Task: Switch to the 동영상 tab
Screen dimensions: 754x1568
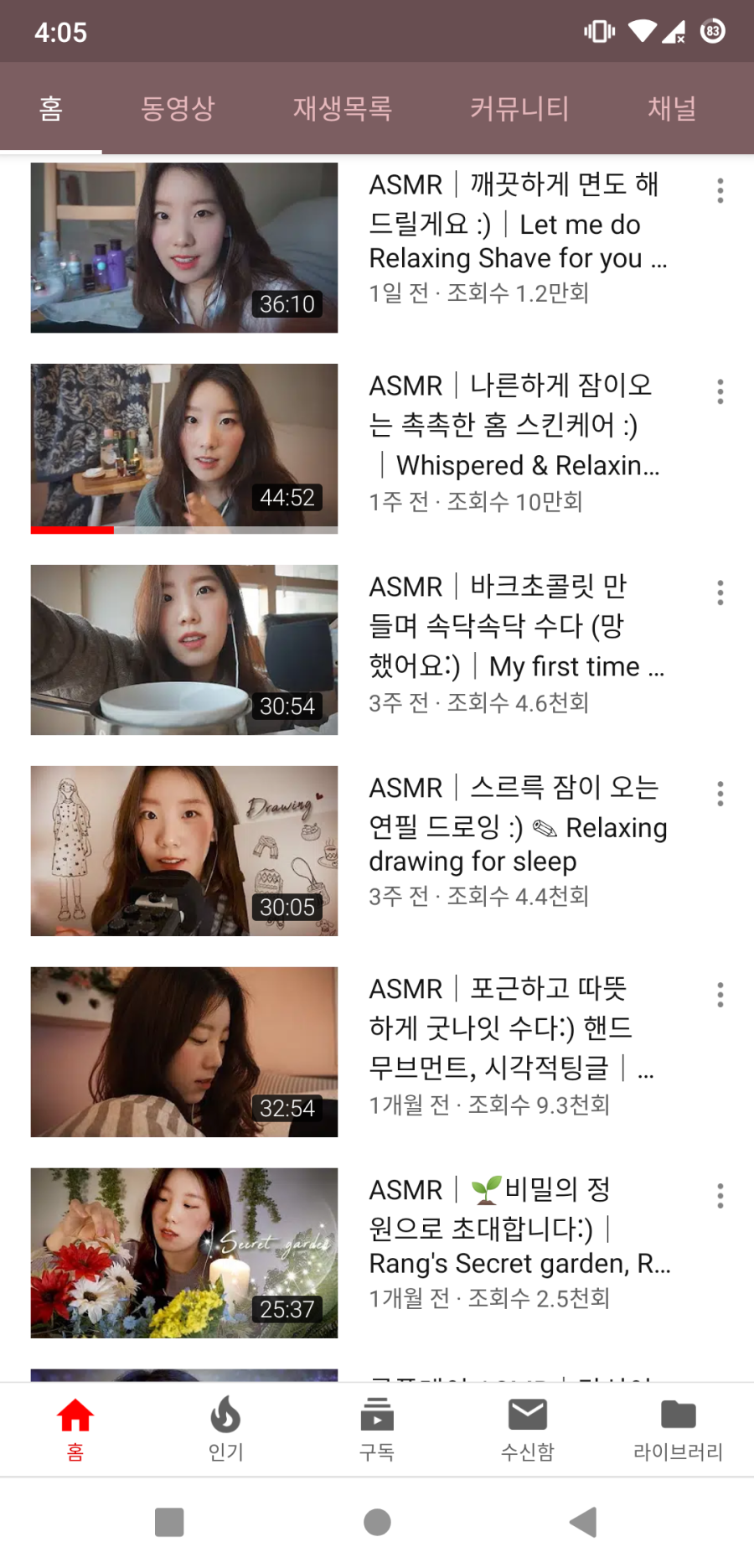Action: click(178, 108)
